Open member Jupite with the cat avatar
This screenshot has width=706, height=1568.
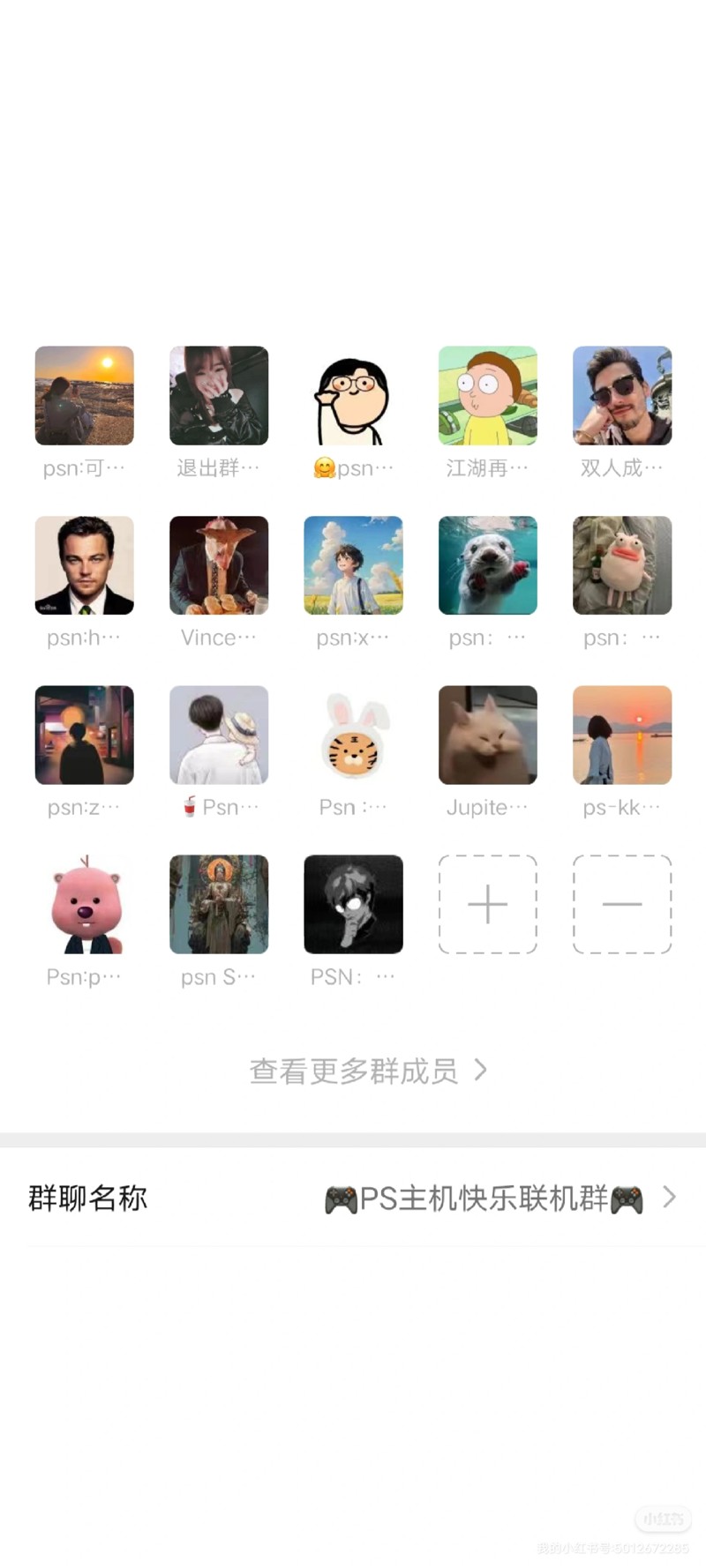[487, 735]
